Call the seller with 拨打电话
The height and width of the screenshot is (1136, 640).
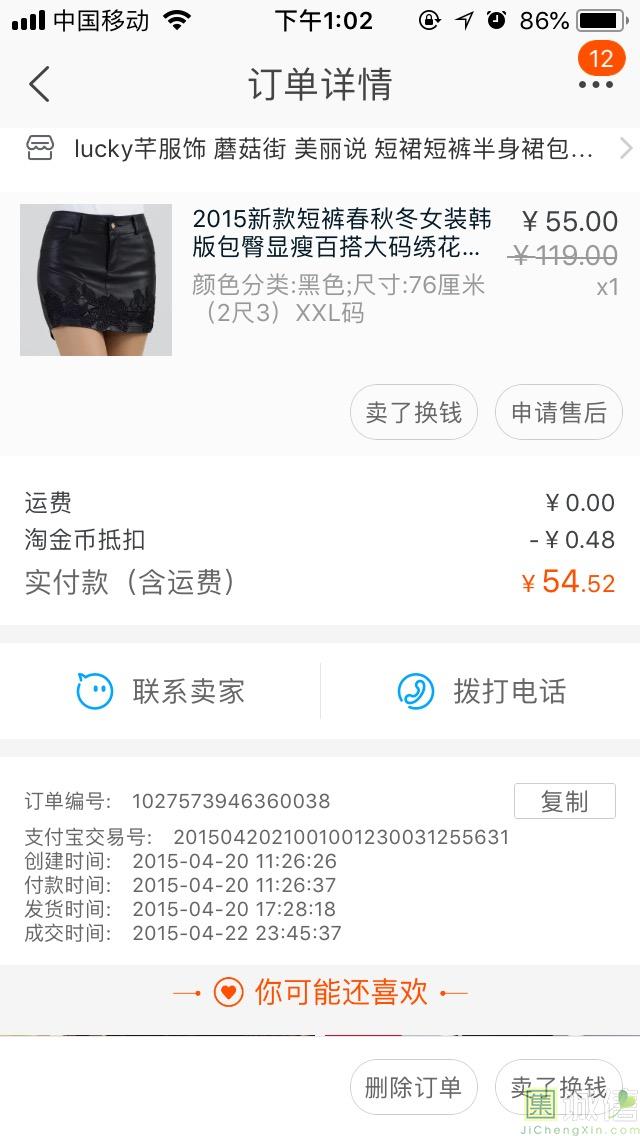481,691
